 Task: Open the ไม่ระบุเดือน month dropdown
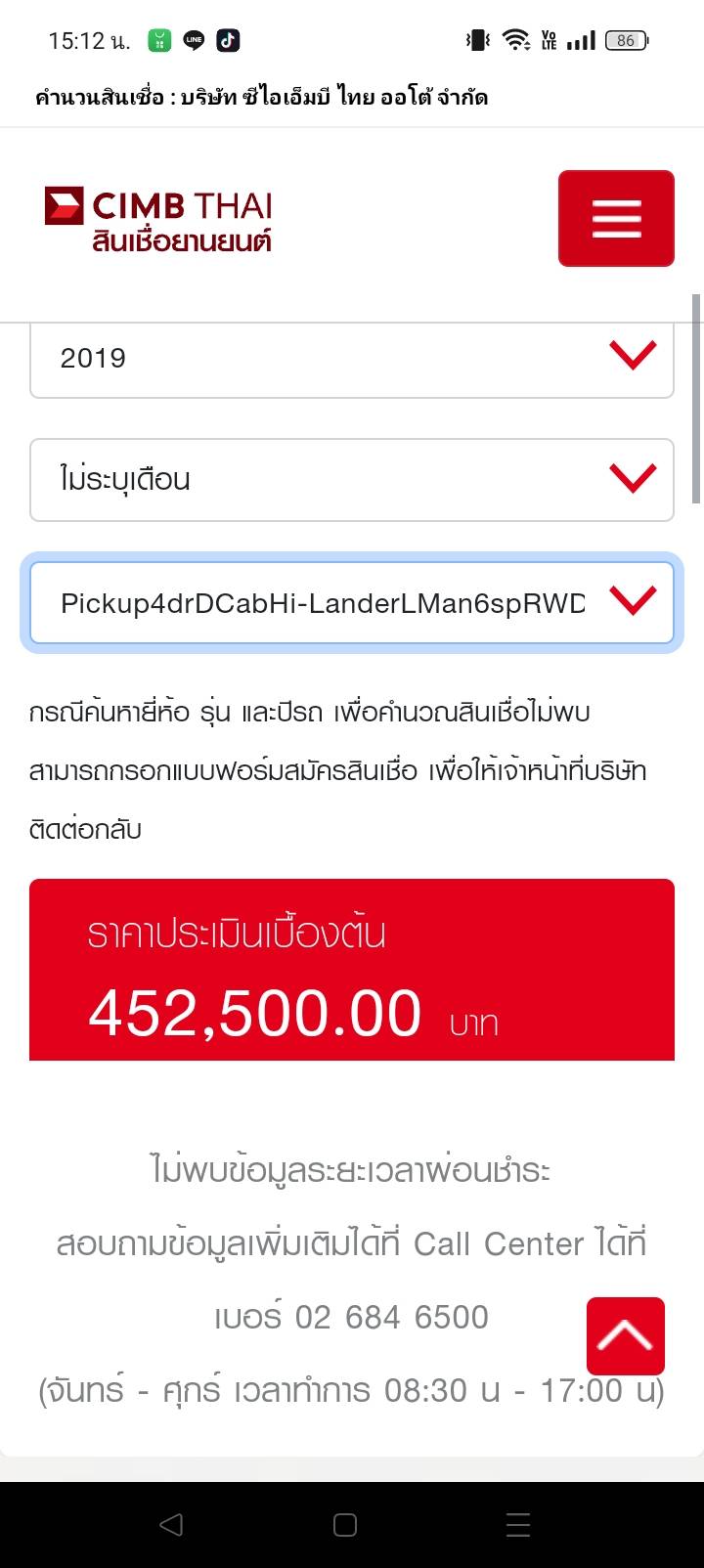(x=352, y=479)
